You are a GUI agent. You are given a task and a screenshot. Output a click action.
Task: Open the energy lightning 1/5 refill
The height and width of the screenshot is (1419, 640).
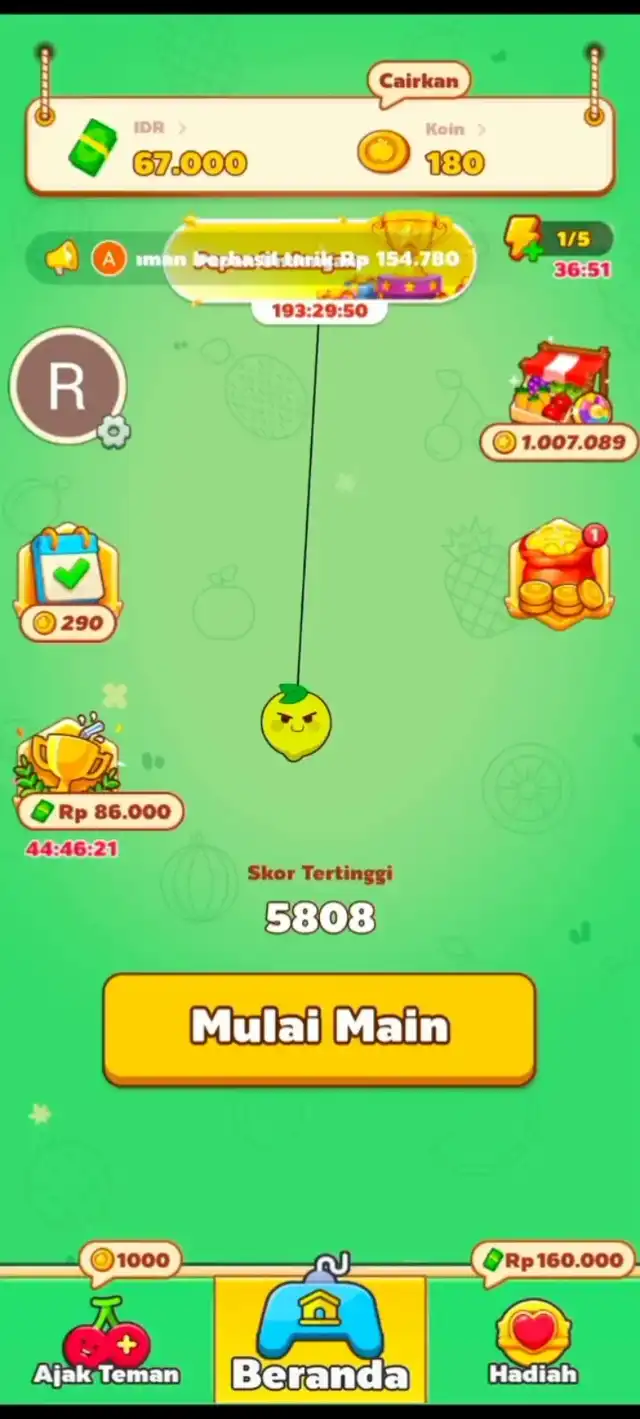556,241
